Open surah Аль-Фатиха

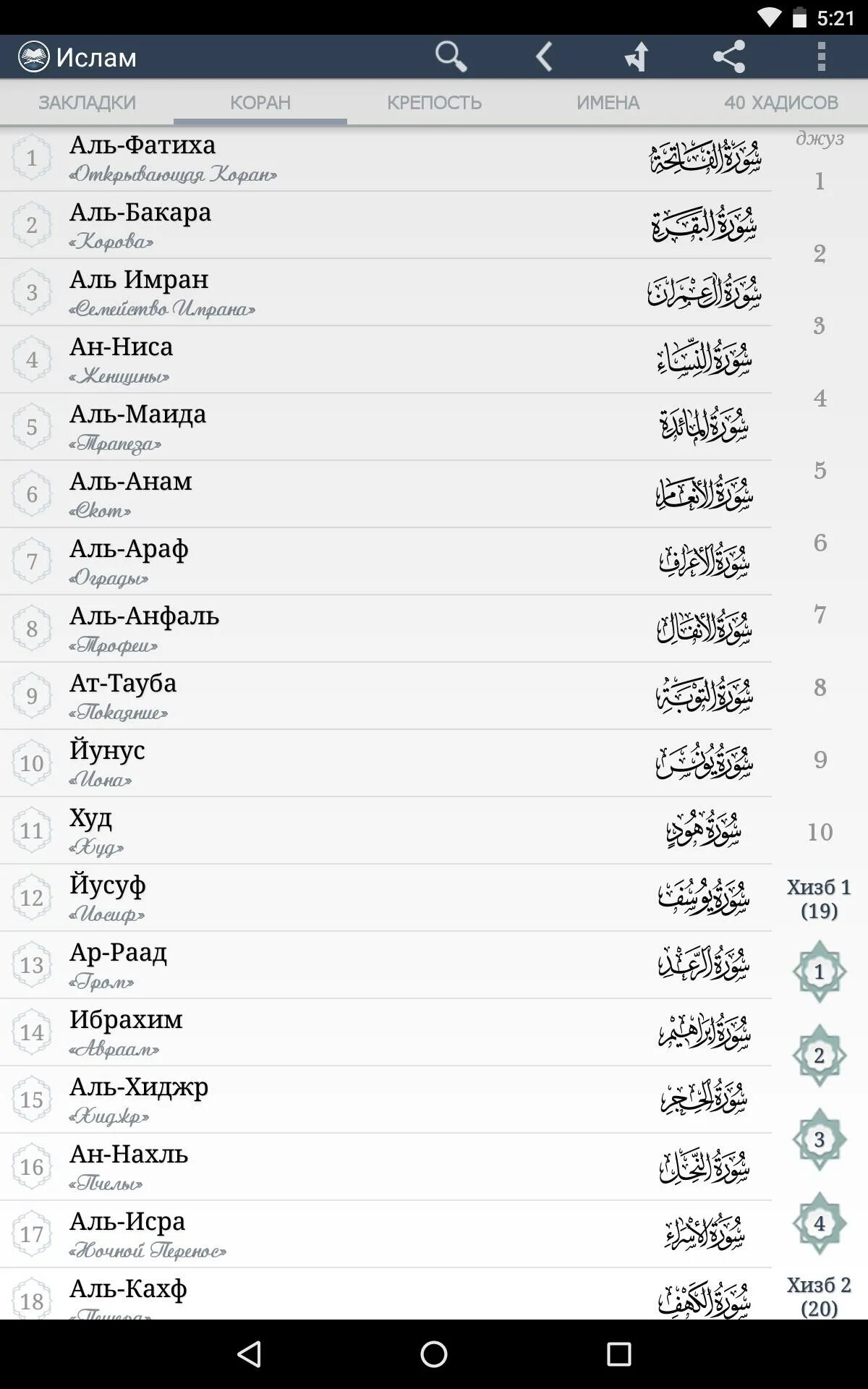[x=383, y=158]
